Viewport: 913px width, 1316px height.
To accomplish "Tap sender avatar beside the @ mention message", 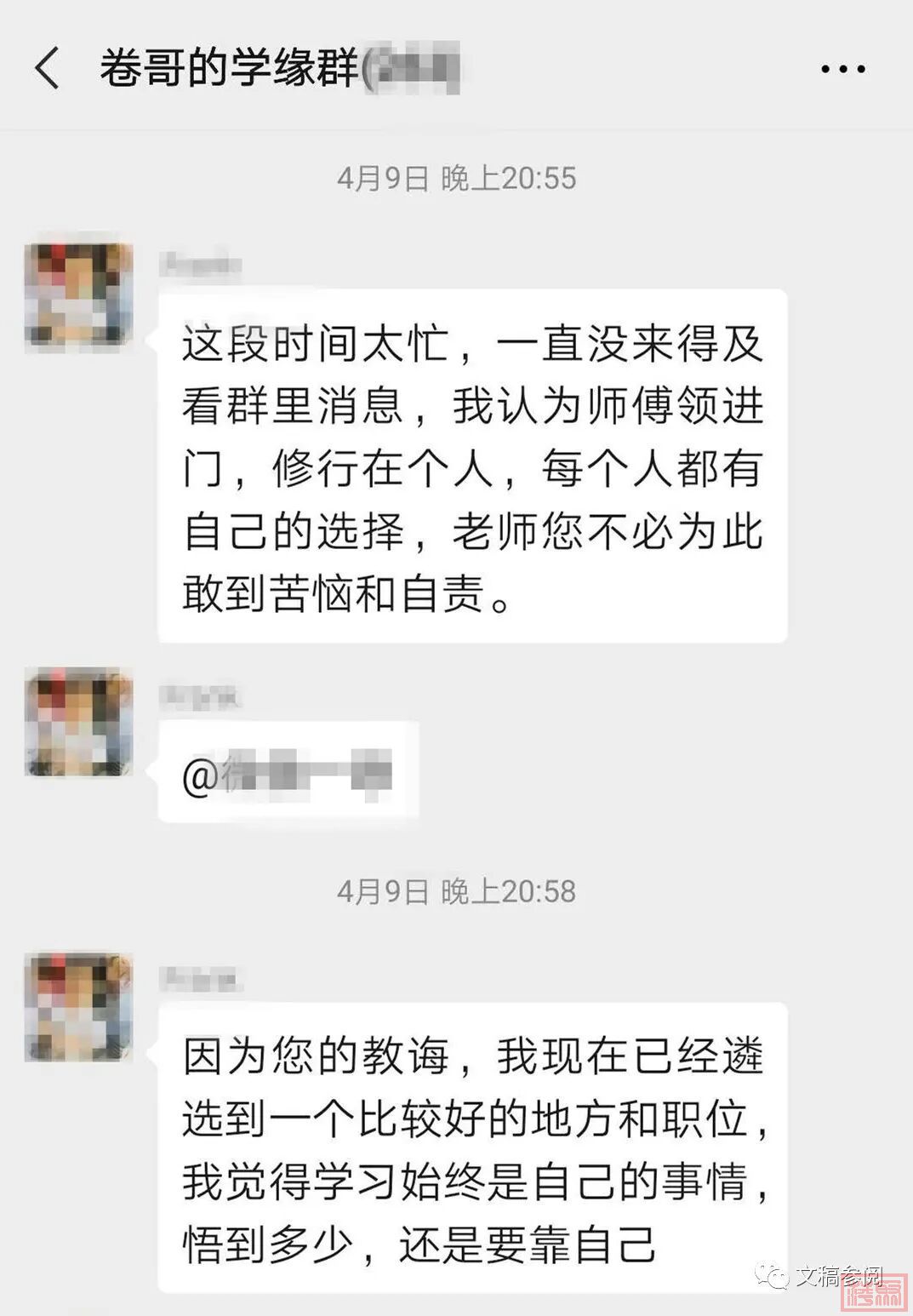I will 78,723.
